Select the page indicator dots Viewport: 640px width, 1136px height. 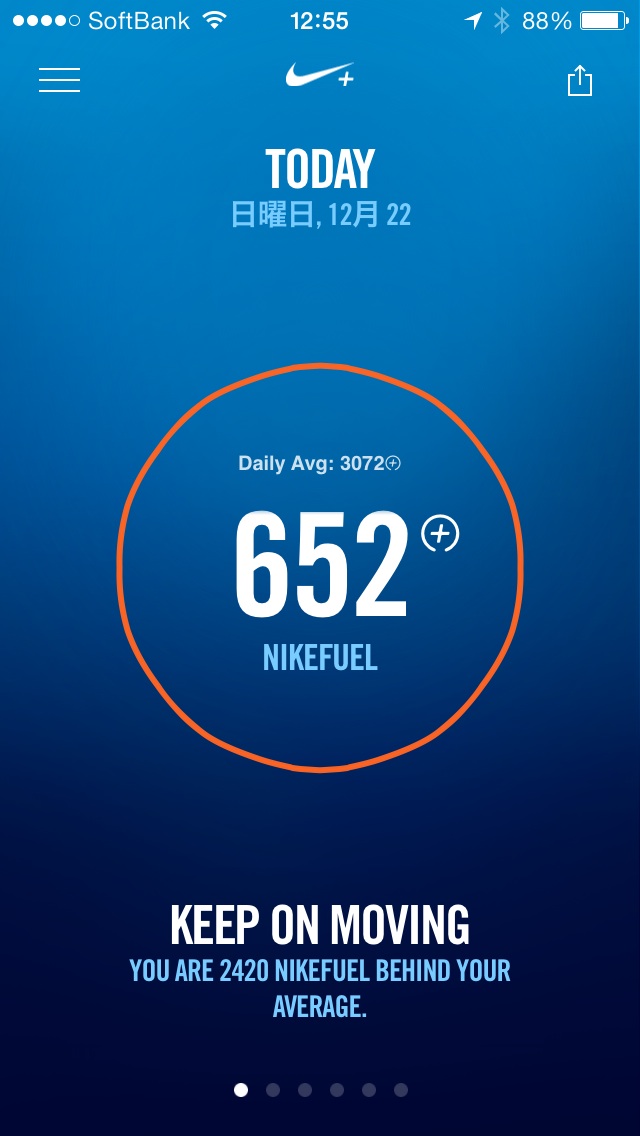320,1089
